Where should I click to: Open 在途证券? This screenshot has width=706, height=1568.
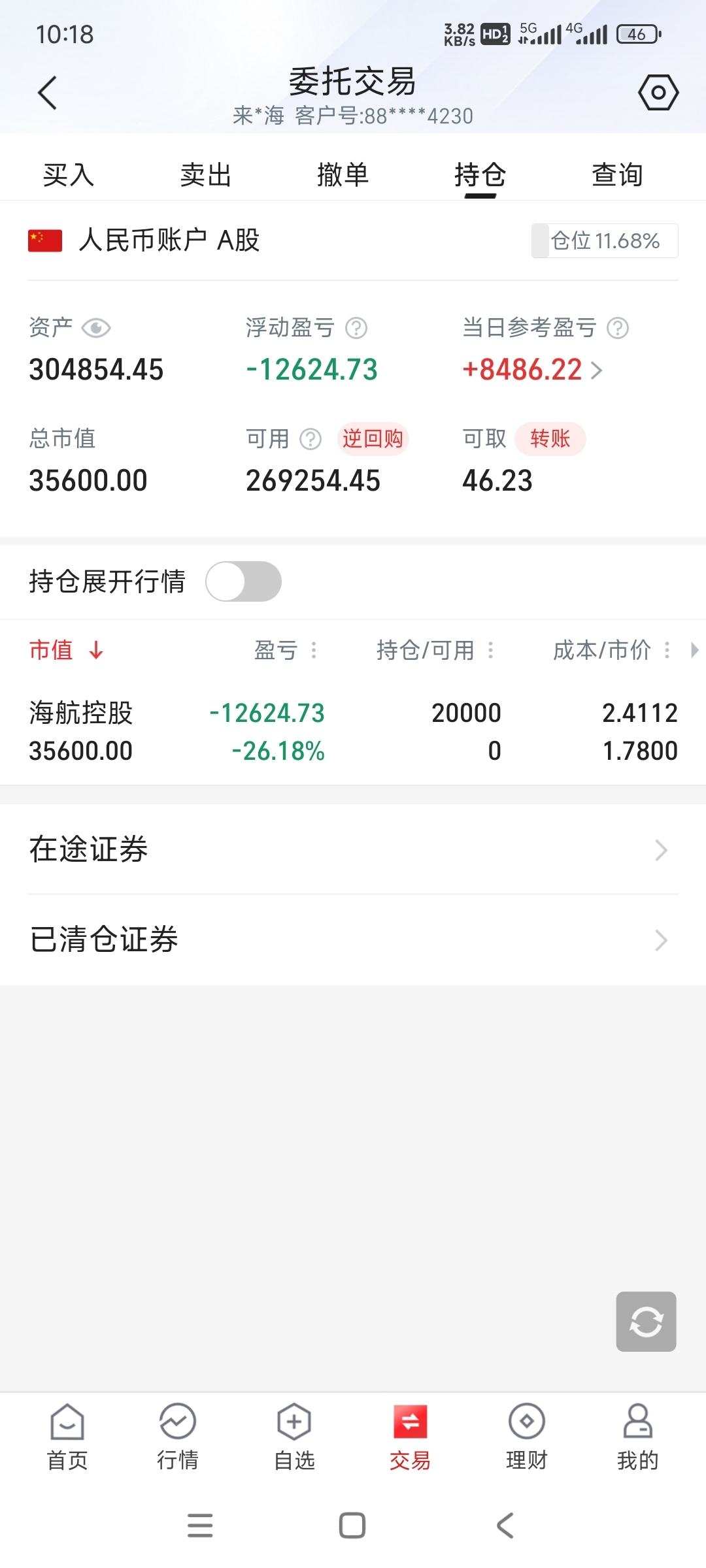pos(353,849)
